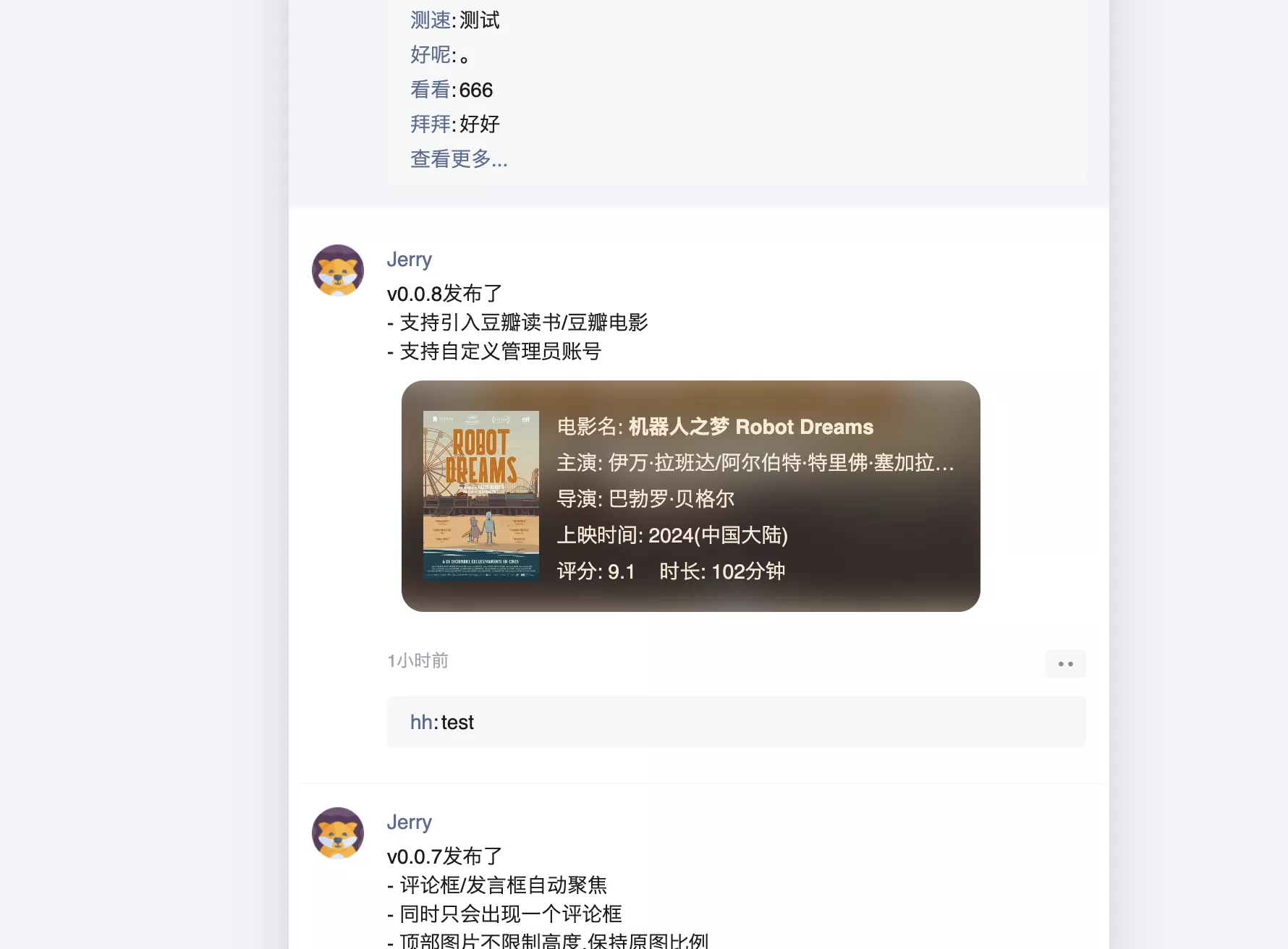Open Jerry's name on the v0.0.8 post
1288x949 pixels.
point(409,259)
